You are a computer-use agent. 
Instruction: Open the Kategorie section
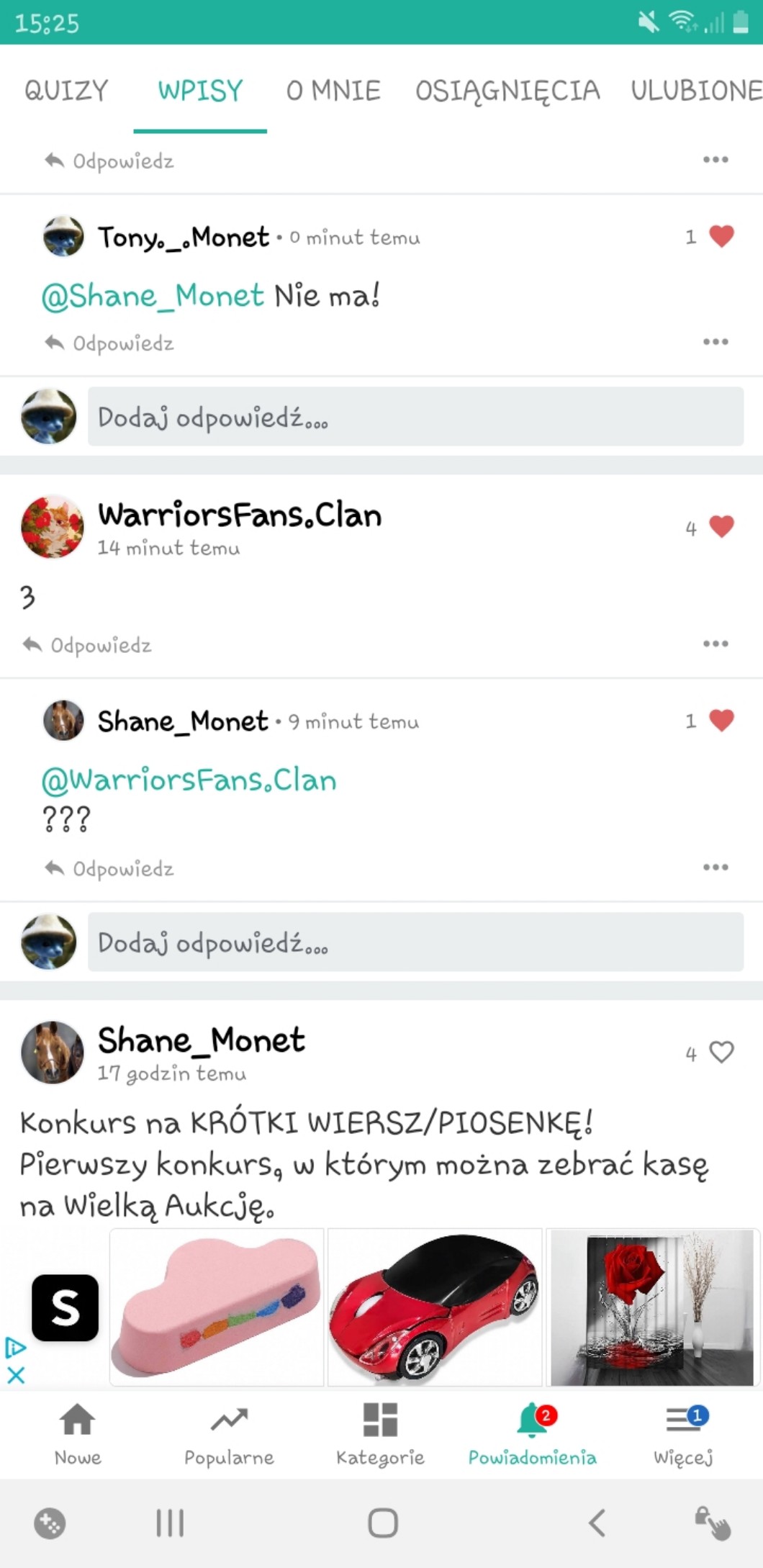[x=380, y=1434]
